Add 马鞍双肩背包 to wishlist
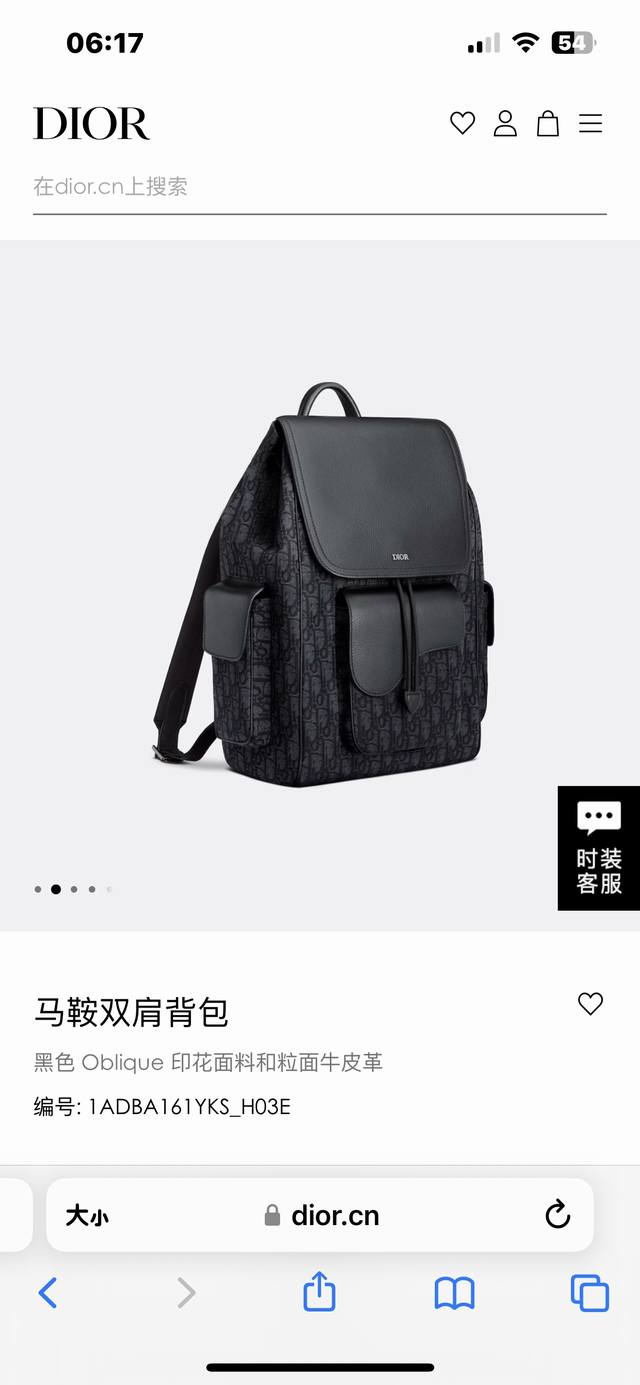This screenshot has height=1385, width=640. coord(590,1003)
